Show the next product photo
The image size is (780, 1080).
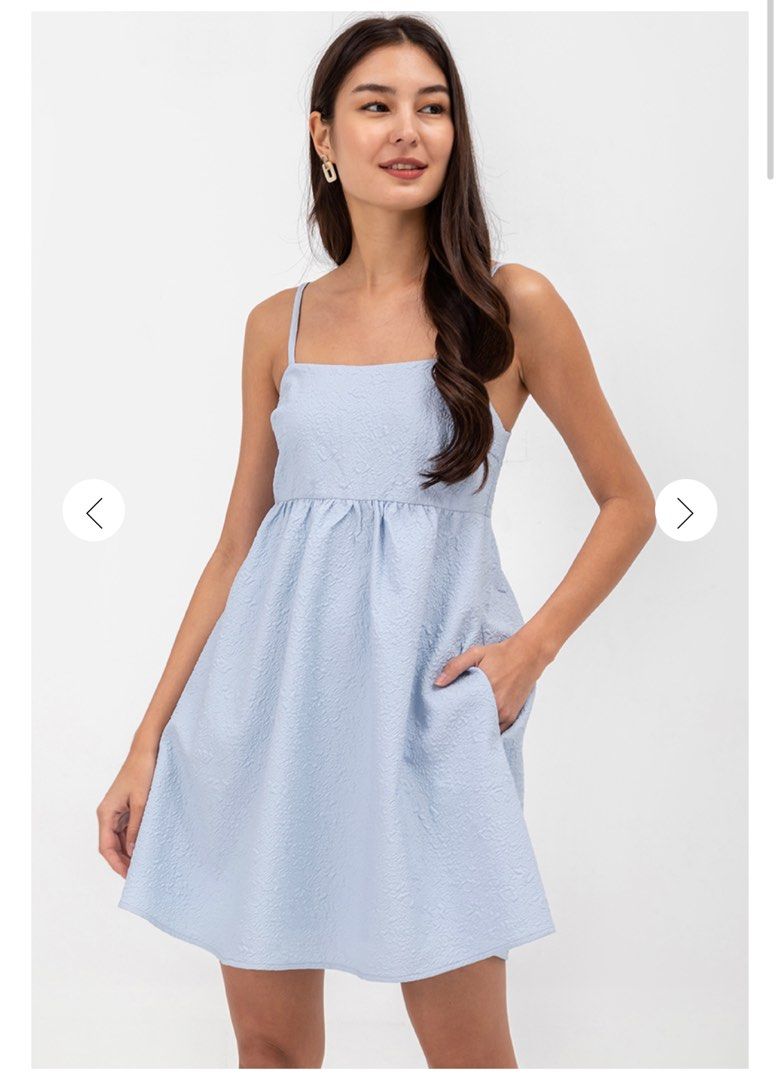click(686, 511)
